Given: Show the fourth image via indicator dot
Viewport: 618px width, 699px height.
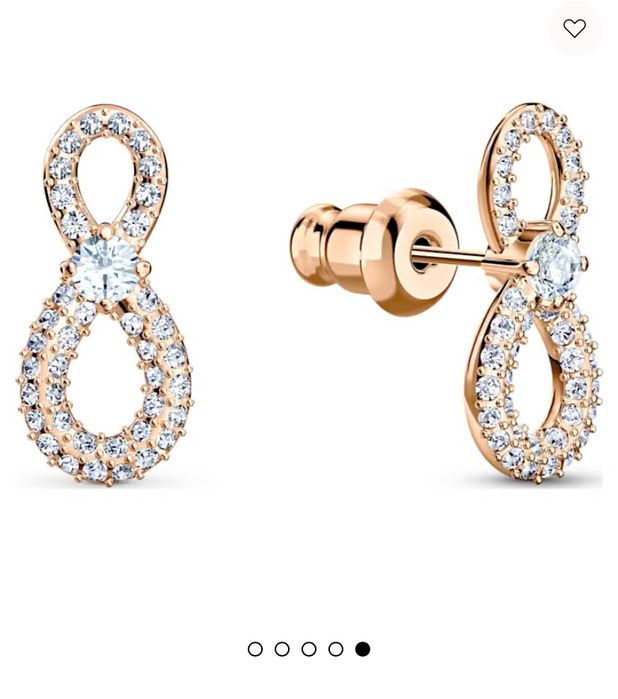Looking at the screenshot, I should (336, 649).
